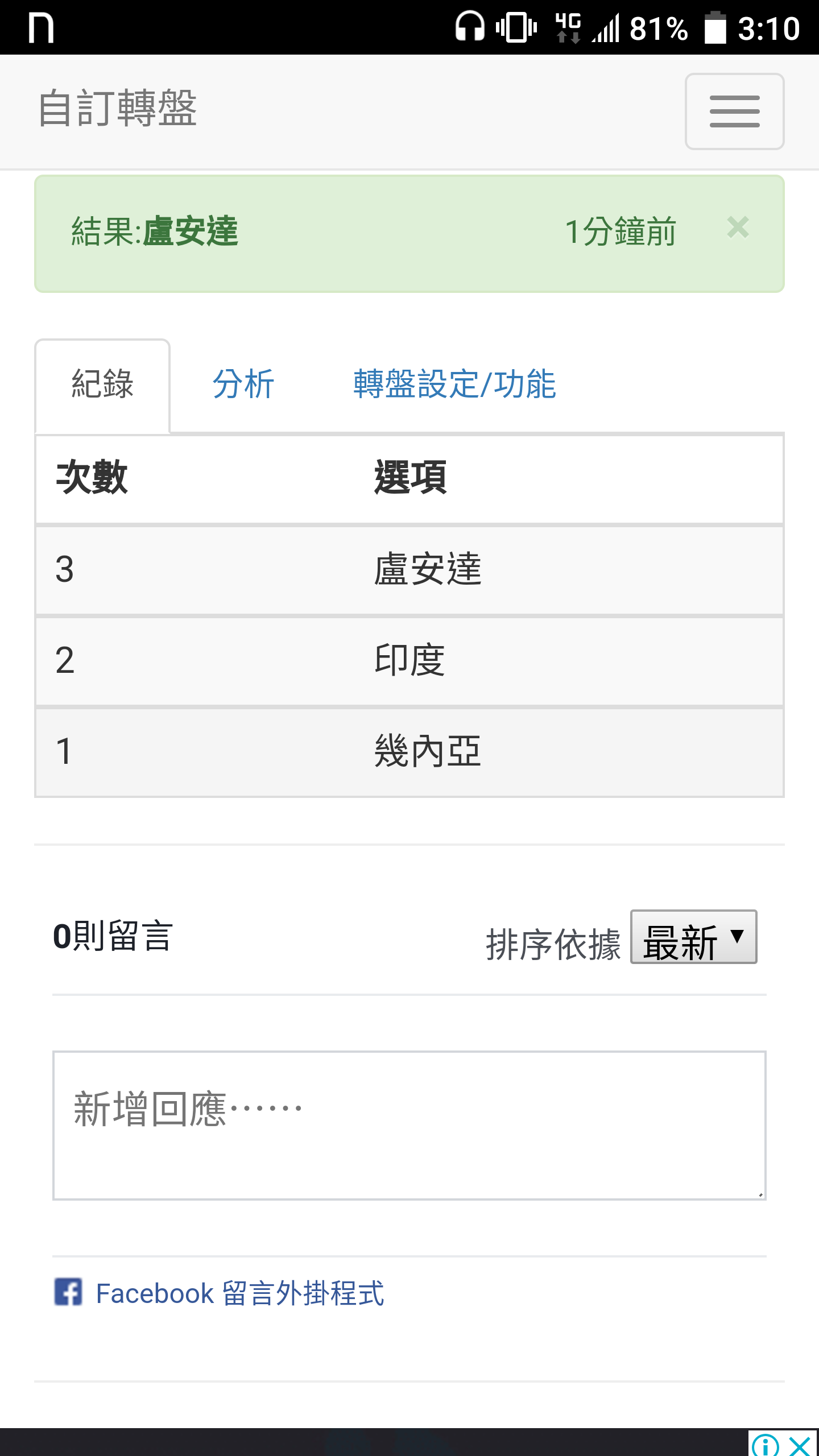Expand the 最新 sort dropdown
The image size is (819, 1456).
coord(693,937)
